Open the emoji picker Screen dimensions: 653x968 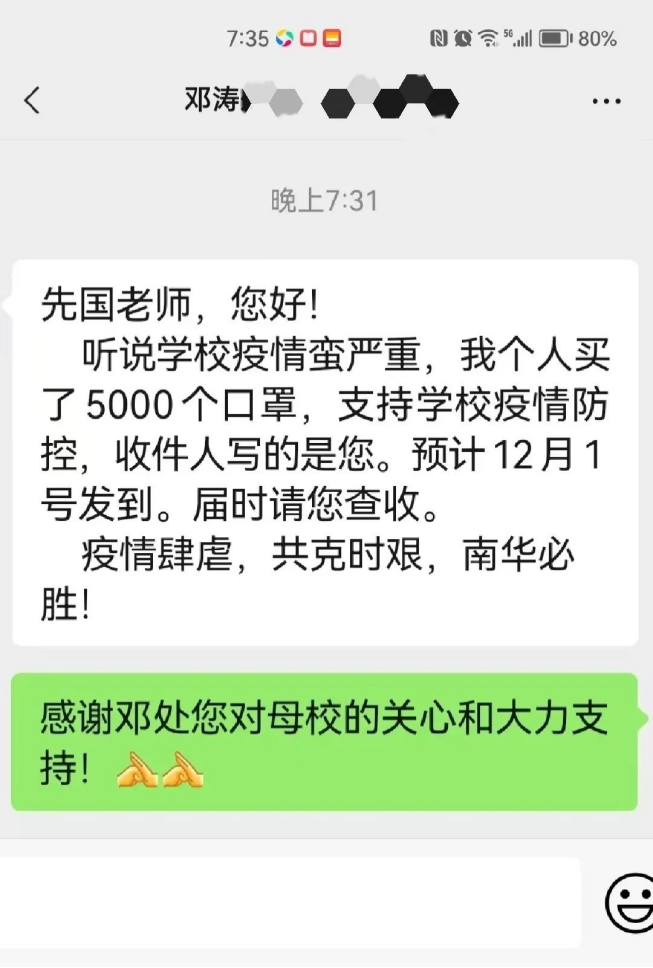pos(629,902)
